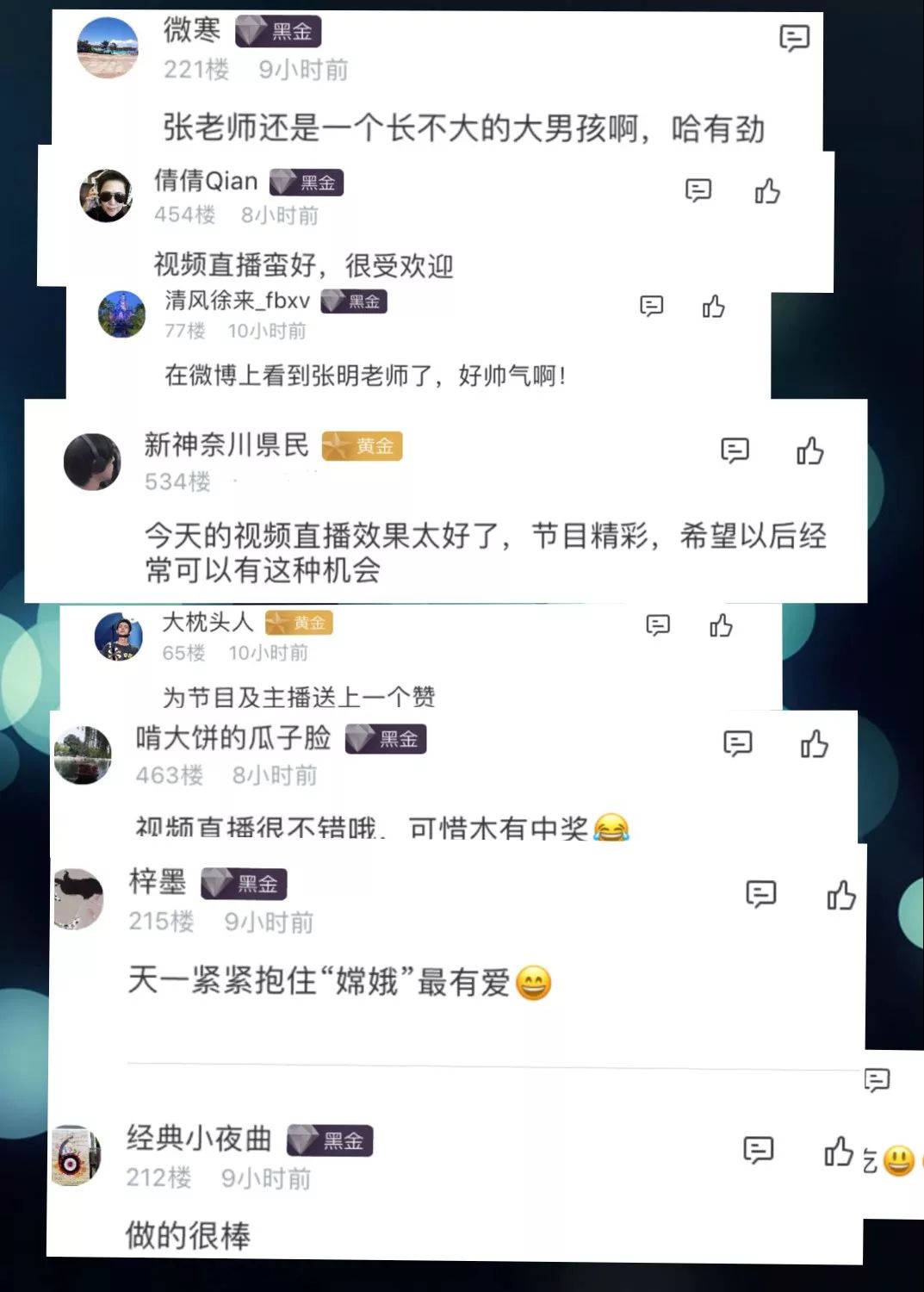Screen dimensions: 924x1292
Task: Like 新神奈川县民's comment with the thumbs-up
Action: click(810, 450)
